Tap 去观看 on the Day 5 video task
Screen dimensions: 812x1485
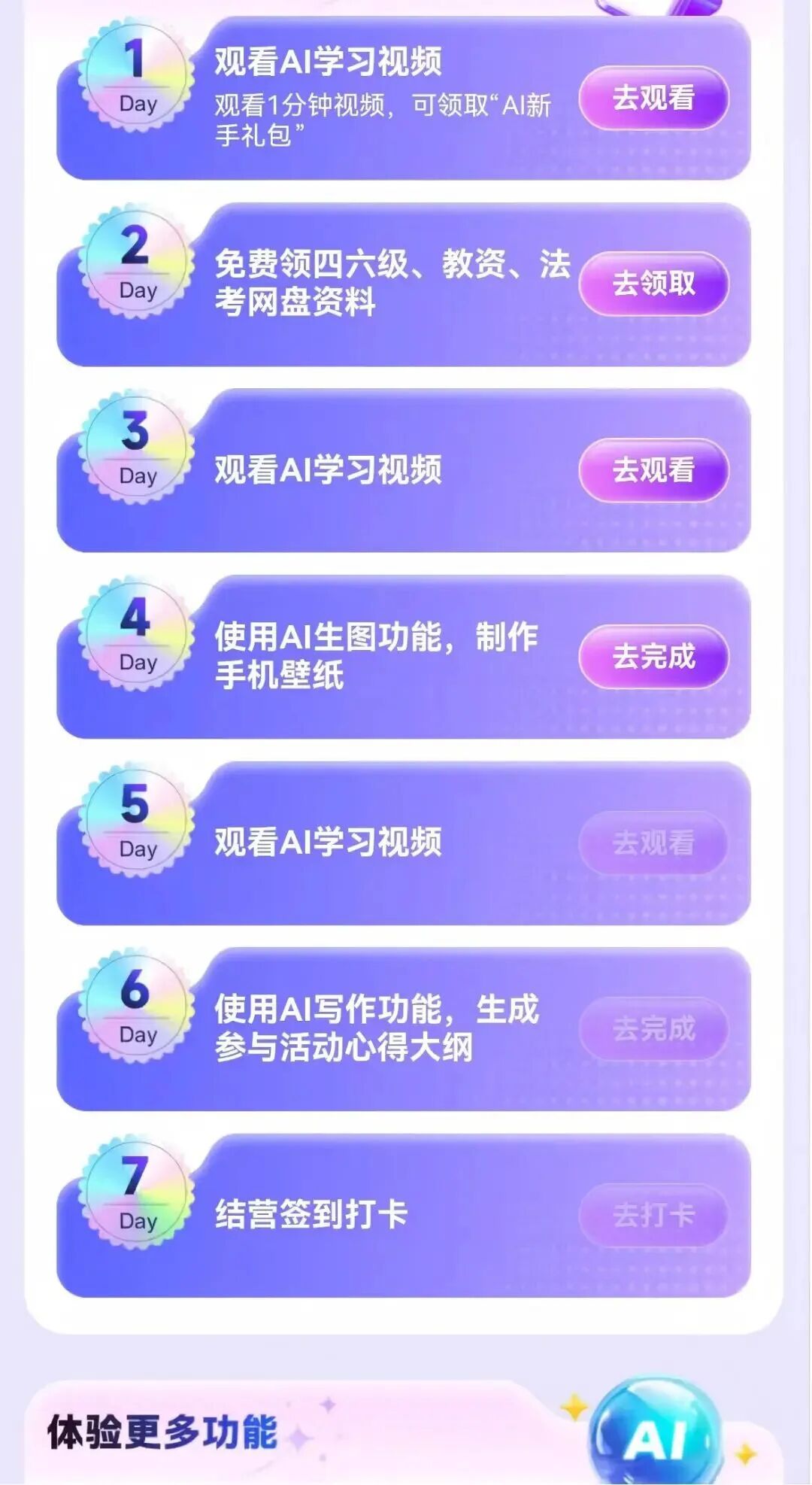click(653, 843)
